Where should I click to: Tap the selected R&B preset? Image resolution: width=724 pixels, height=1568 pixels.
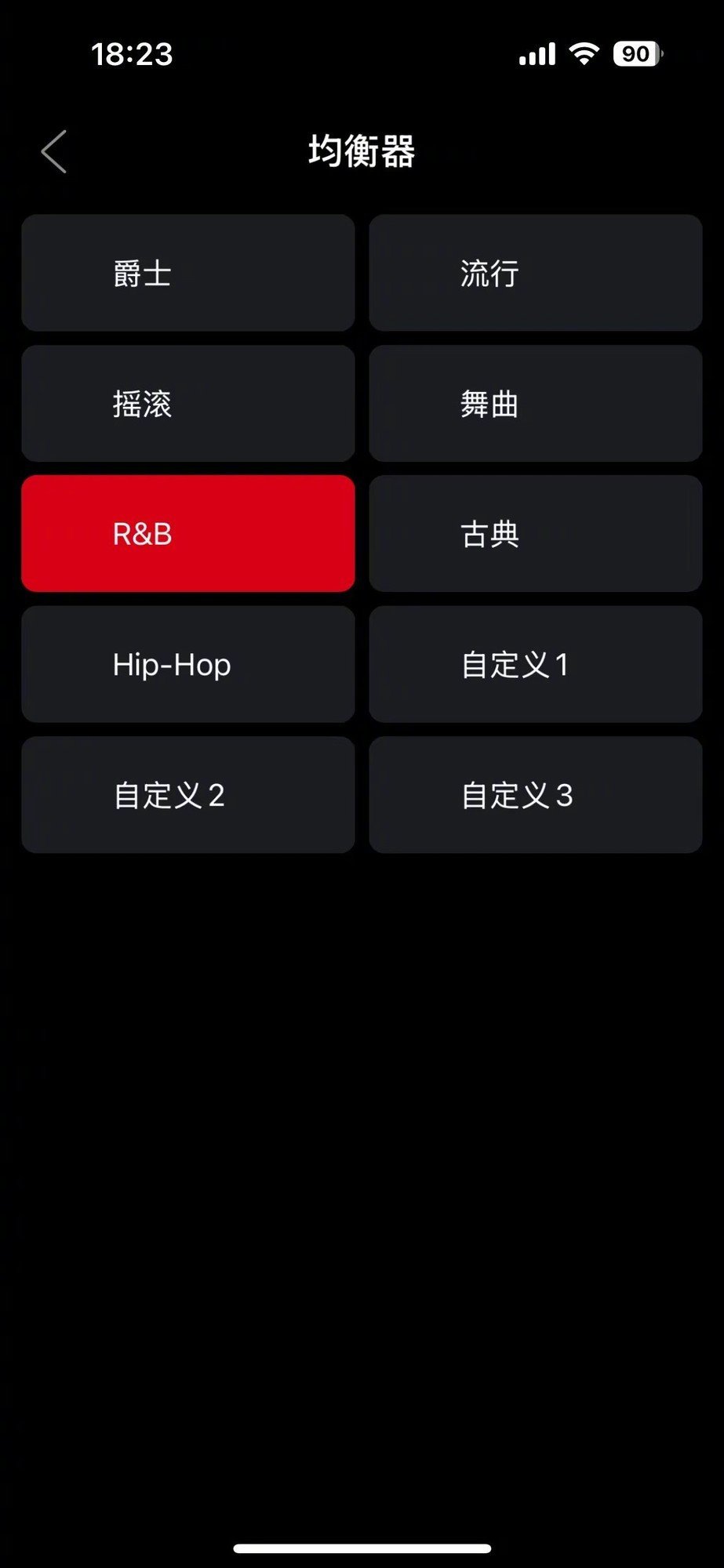tap(188, 534)
